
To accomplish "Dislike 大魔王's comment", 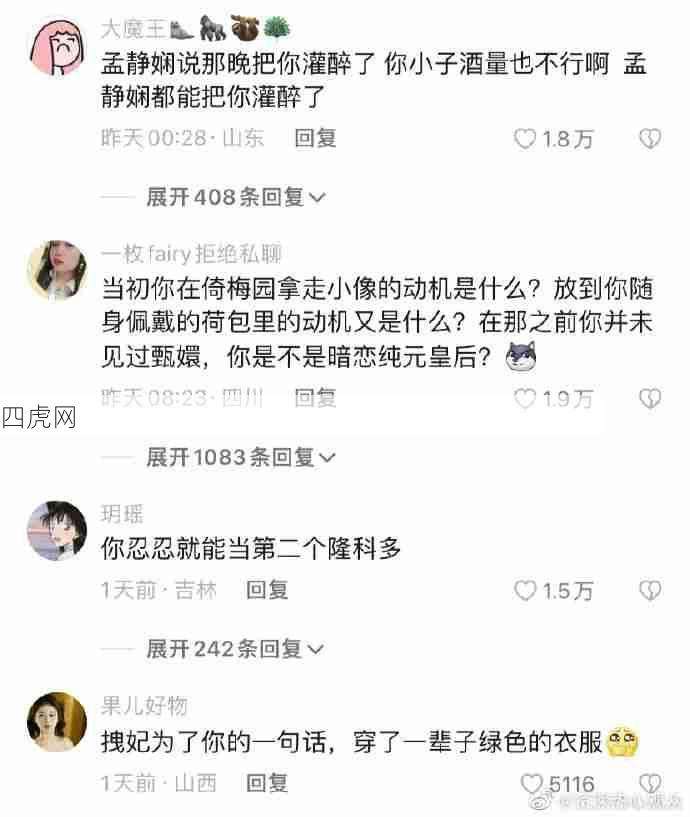I will (x=651, y=139).
